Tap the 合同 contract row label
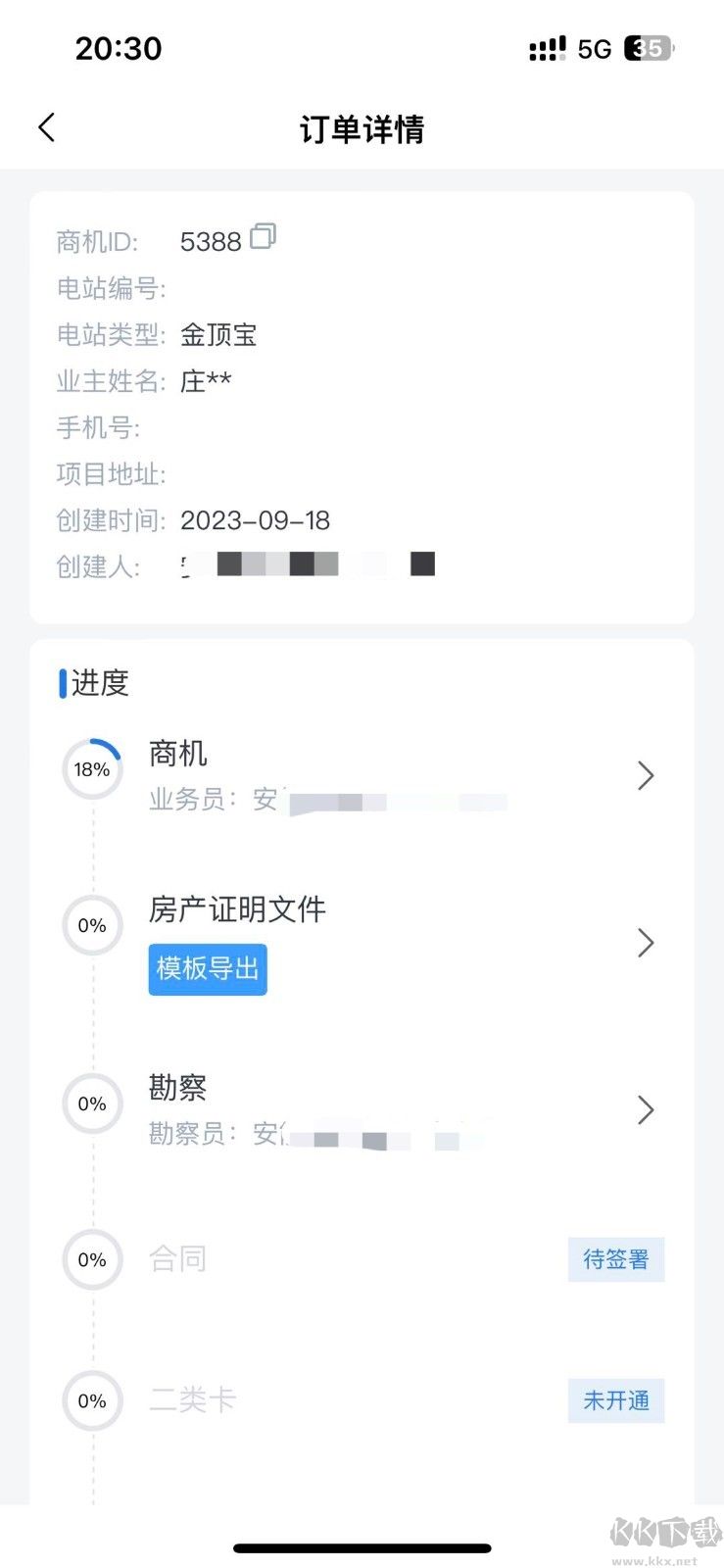The height and width of the screenshot is (1568, 724). (x=177, y=1260)
